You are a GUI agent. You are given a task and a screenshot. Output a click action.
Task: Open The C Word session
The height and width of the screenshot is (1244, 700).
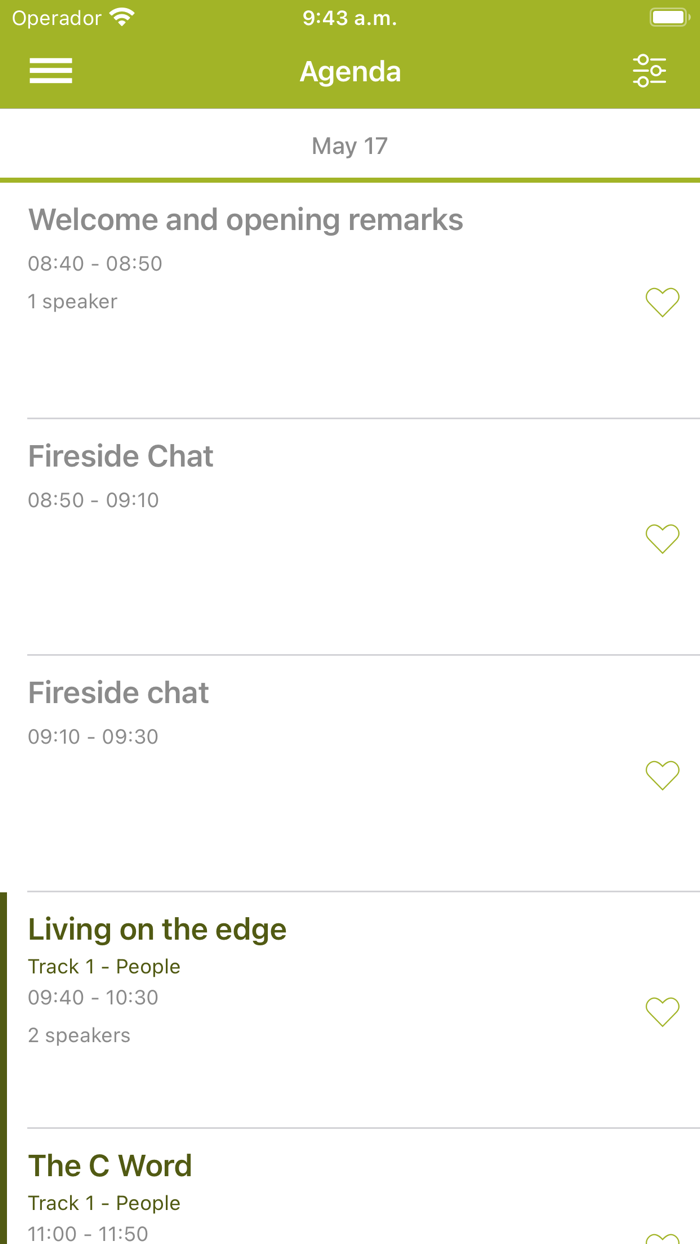[x=110, y=1166]
